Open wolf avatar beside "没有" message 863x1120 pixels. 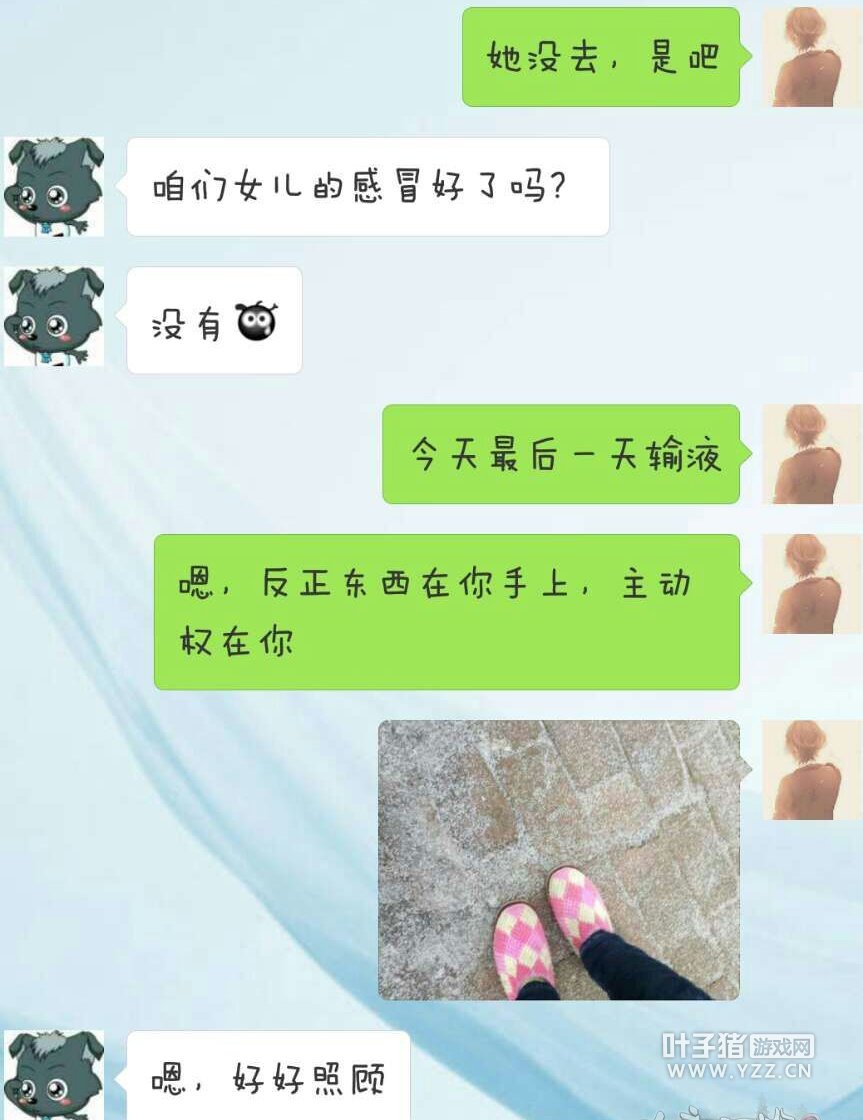(x=54, y=316)
